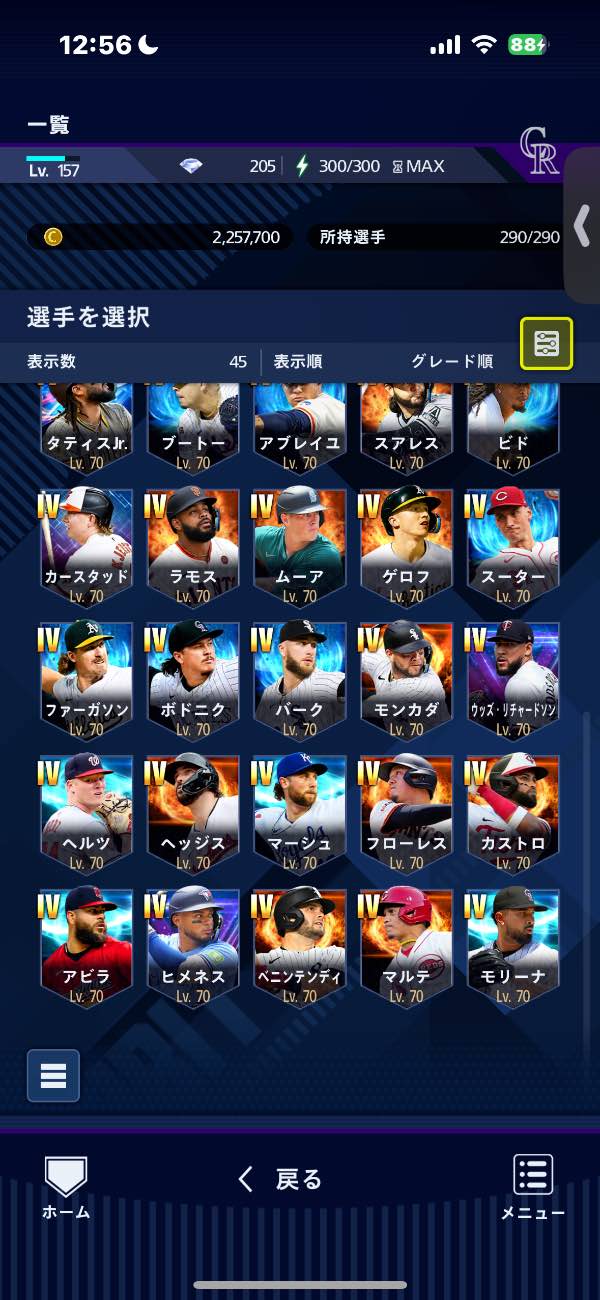Select the ラモス player card

point(193,548)
